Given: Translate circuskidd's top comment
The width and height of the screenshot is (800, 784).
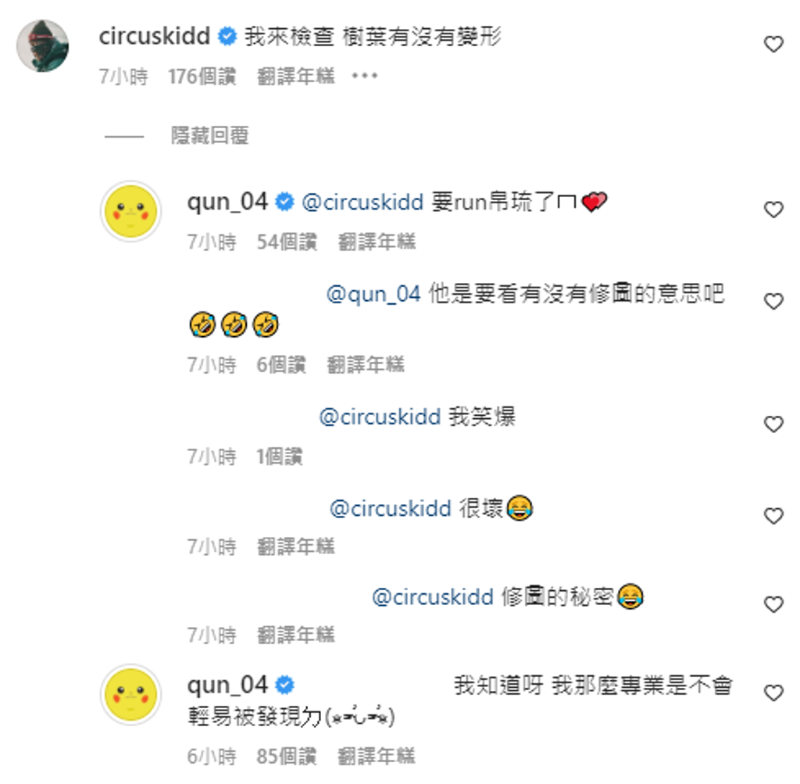Looking at the screenshot, I should [295, 76].
